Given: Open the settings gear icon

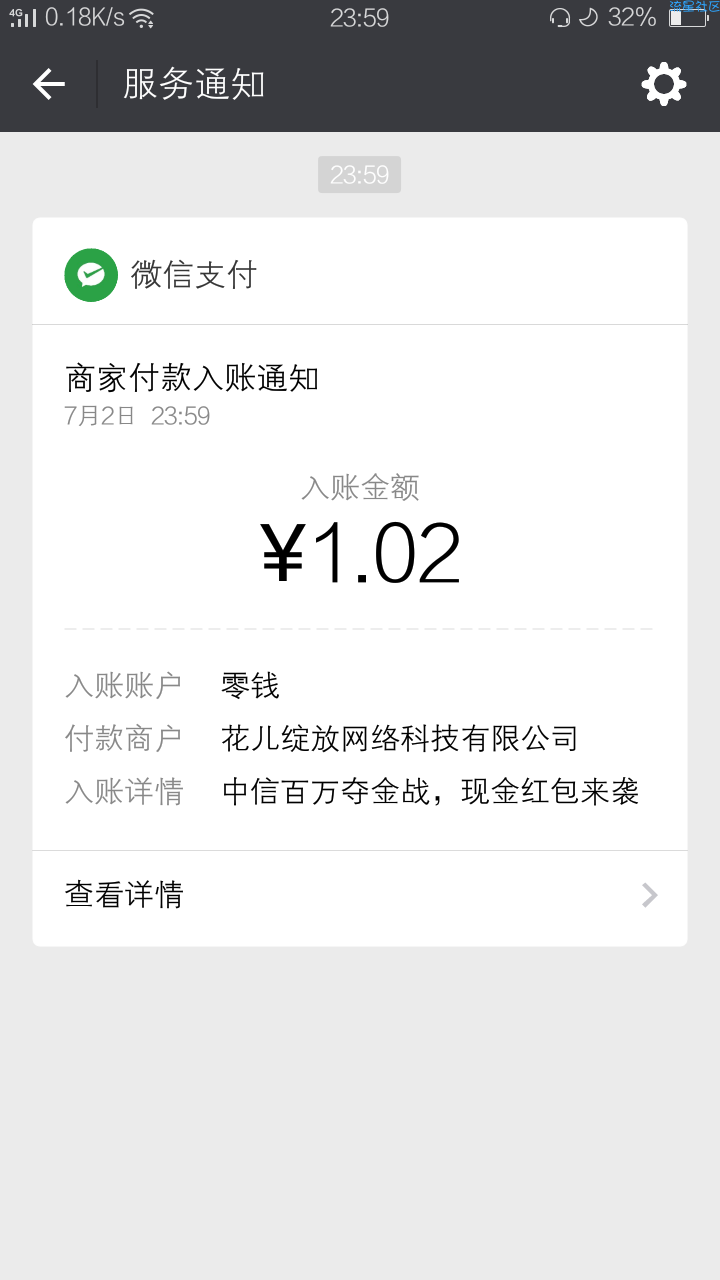Looking at the screenshot, I should 664,84.
